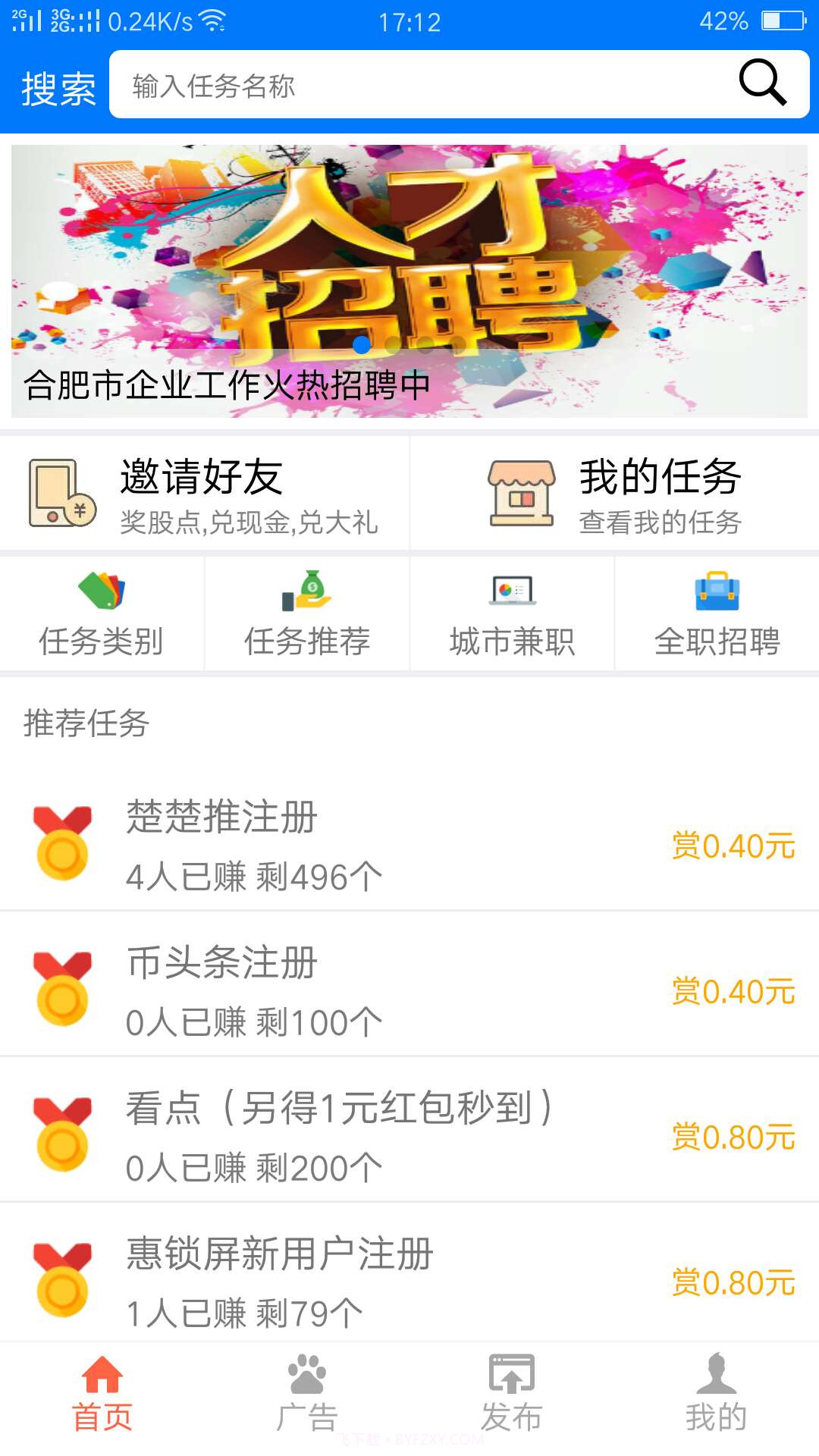Open the 合肥市企业工作火热招聘中 banner
This screenshot has height=1456, width=819.
pos(409,281)
